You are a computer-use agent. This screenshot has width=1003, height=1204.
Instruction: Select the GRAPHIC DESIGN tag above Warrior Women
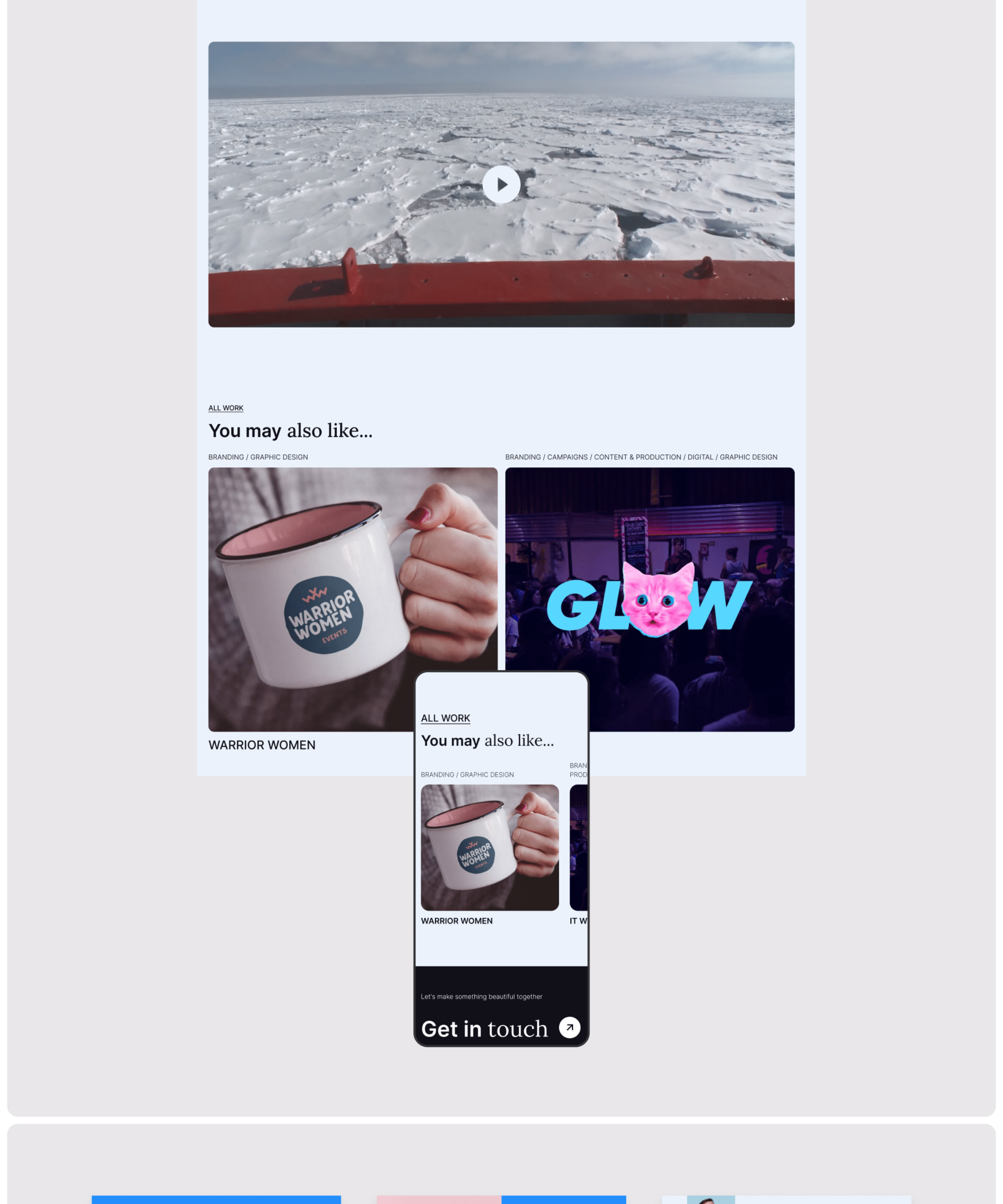coord(280,457)
